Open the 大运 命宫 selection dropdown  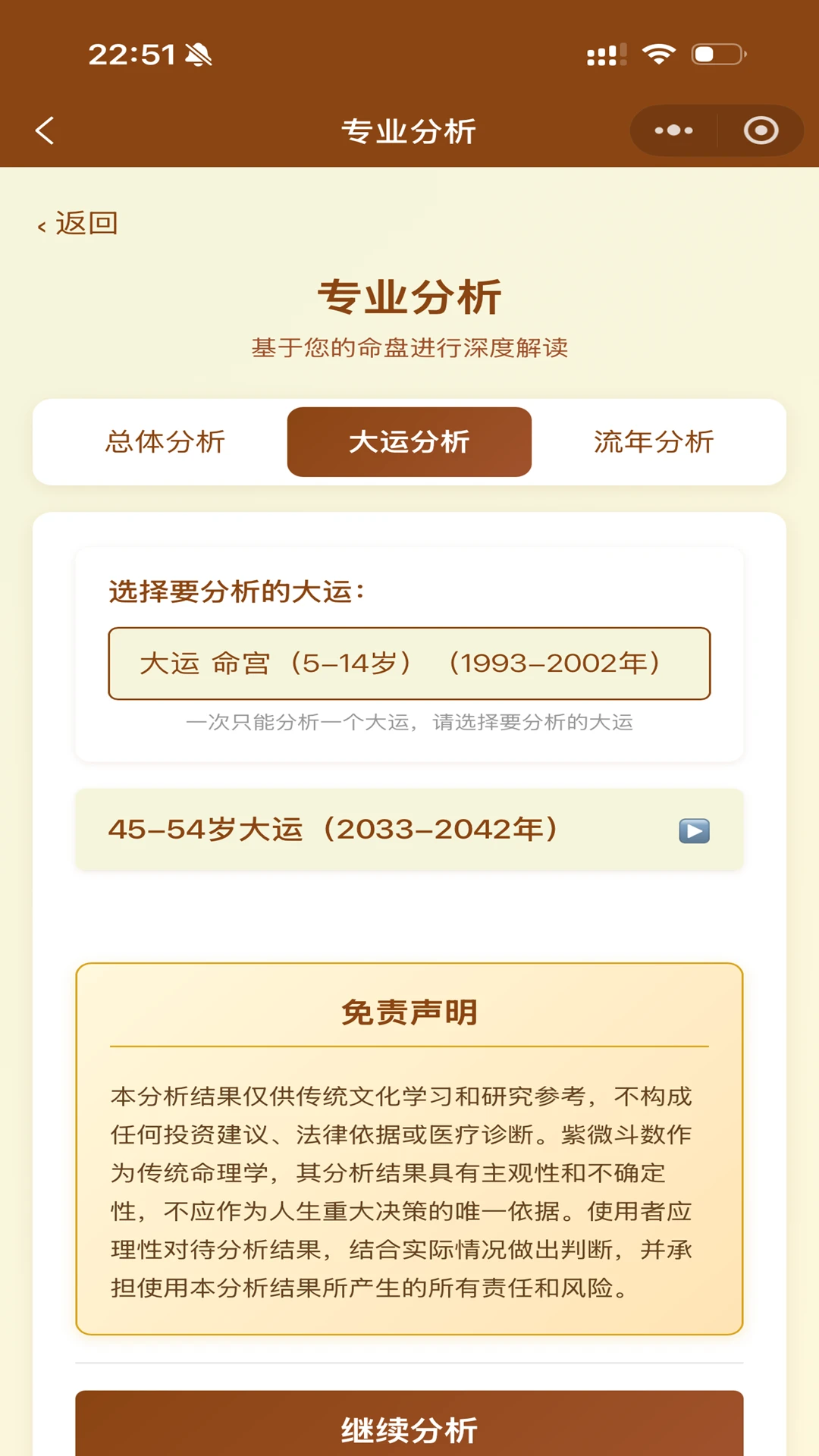(x=409, y=664)
